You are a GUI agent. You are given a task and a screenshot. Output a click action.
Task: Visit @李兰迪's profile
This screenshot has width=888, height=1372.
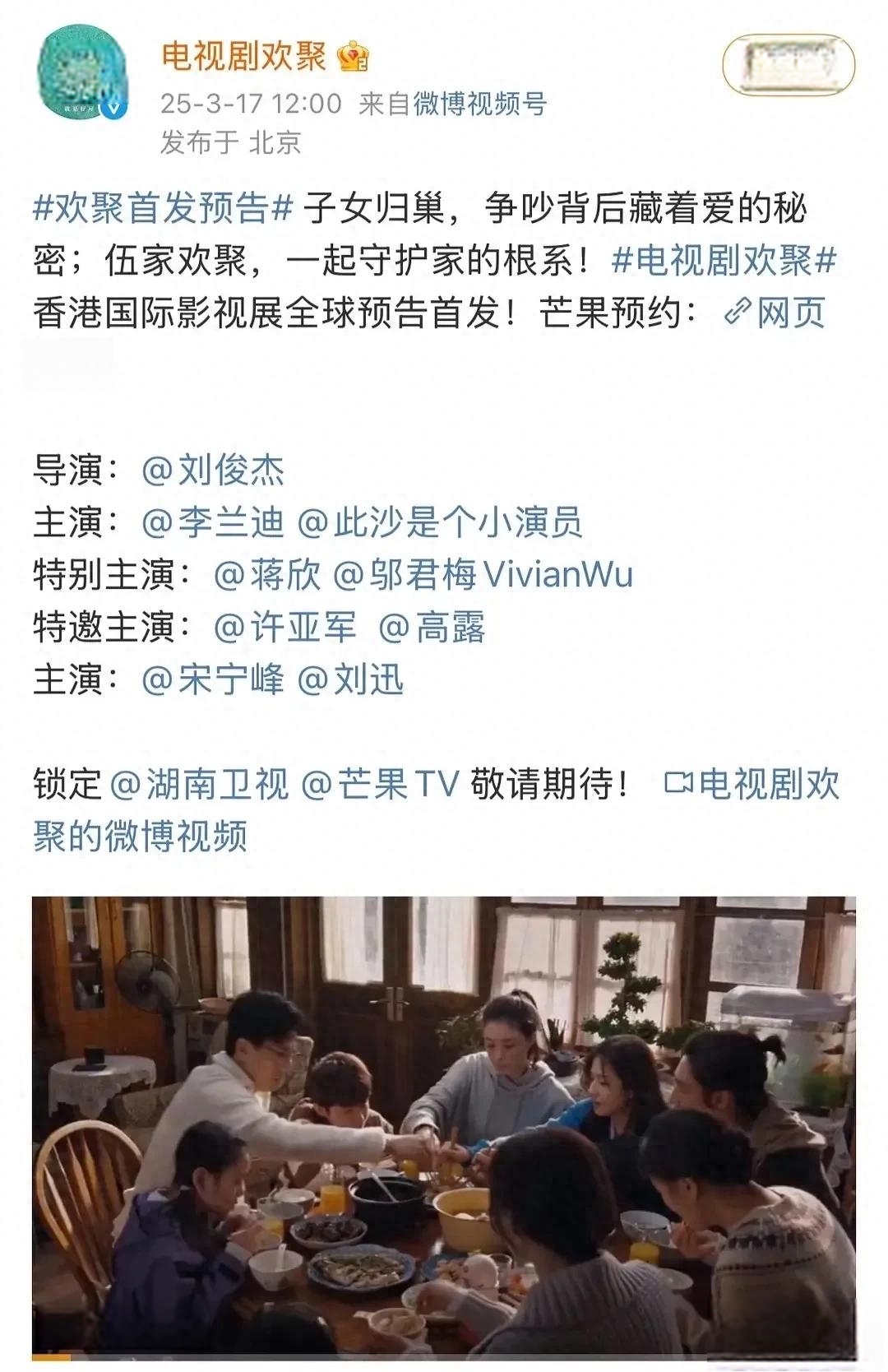point(214,522)
